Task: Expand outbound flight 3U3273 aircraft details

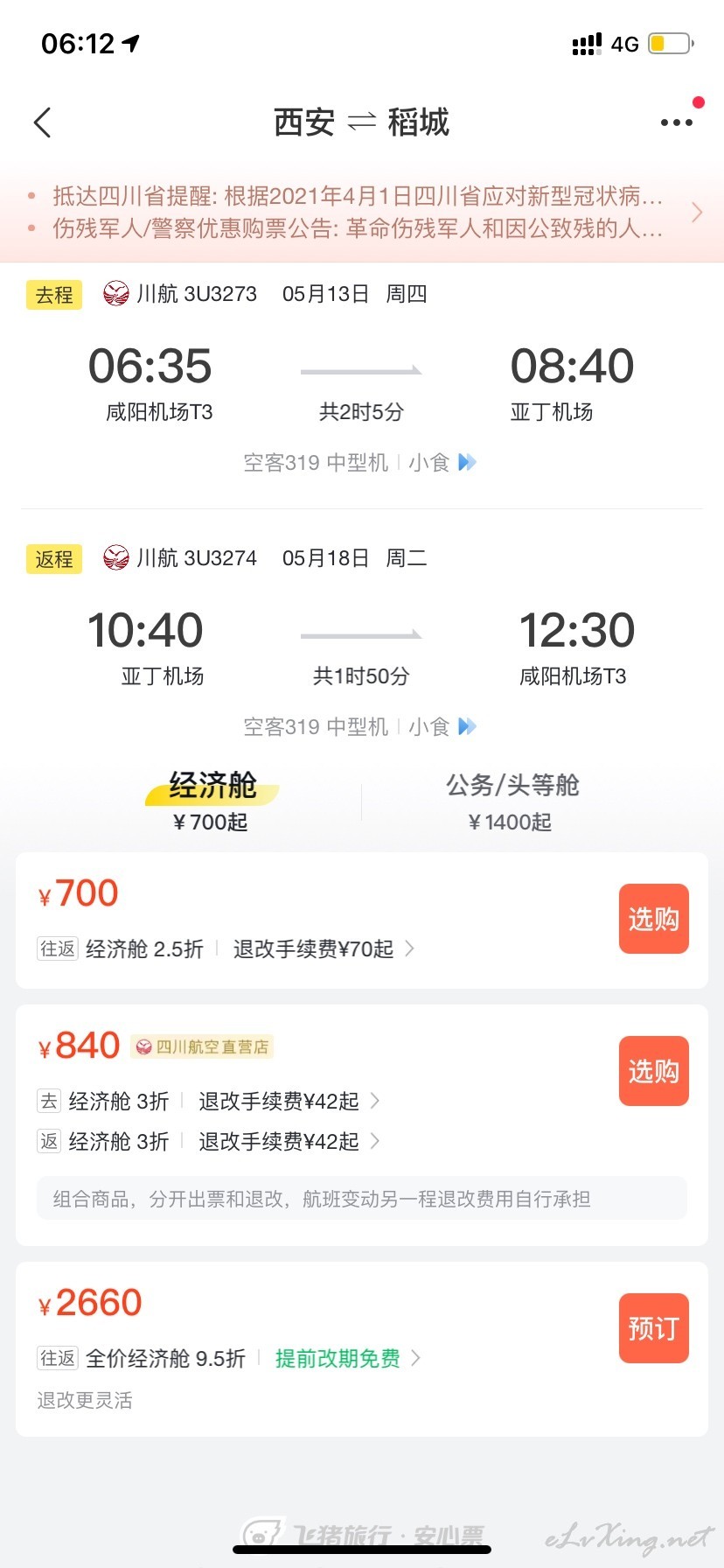Action: (360, 462)
